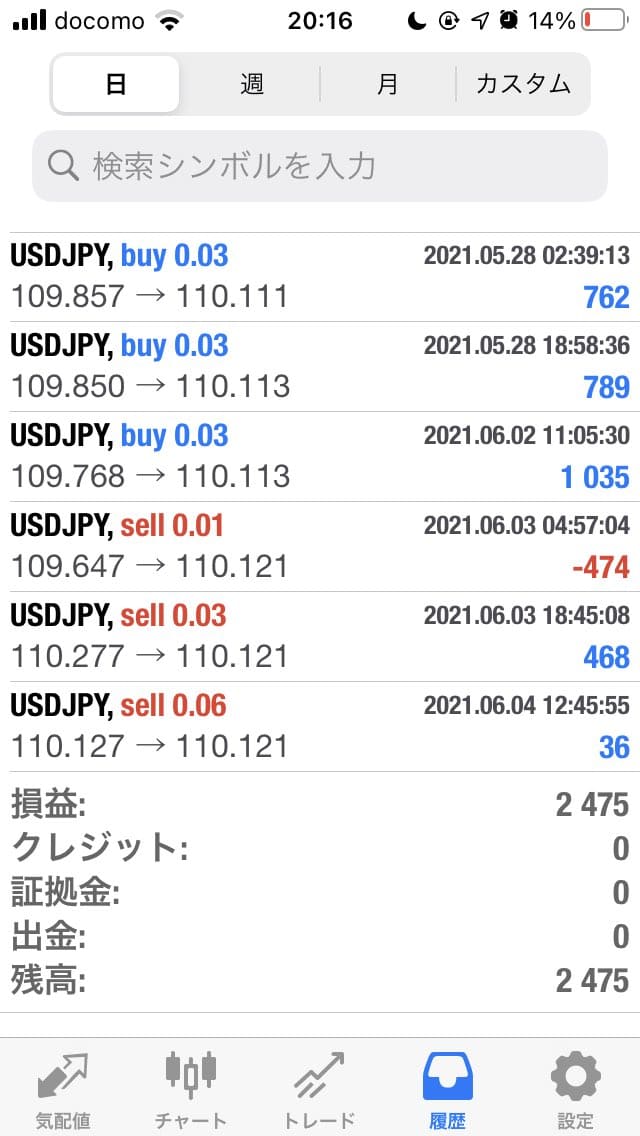
Task: Select the 日 (day) period segment
Action: [116, 84]
